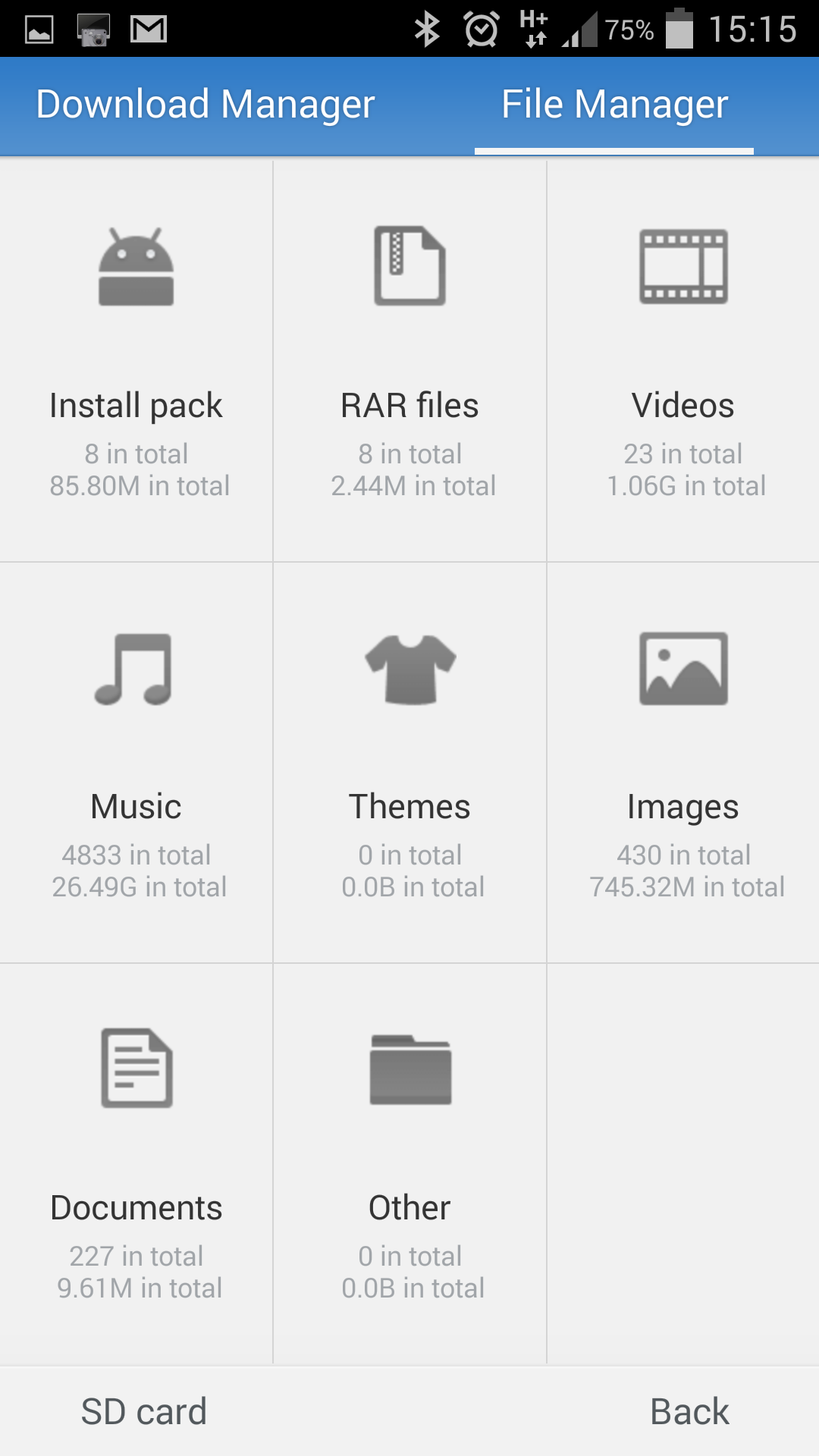Select the Music file count text
The height and width of the screenshot is (1456, 819).
136,855
